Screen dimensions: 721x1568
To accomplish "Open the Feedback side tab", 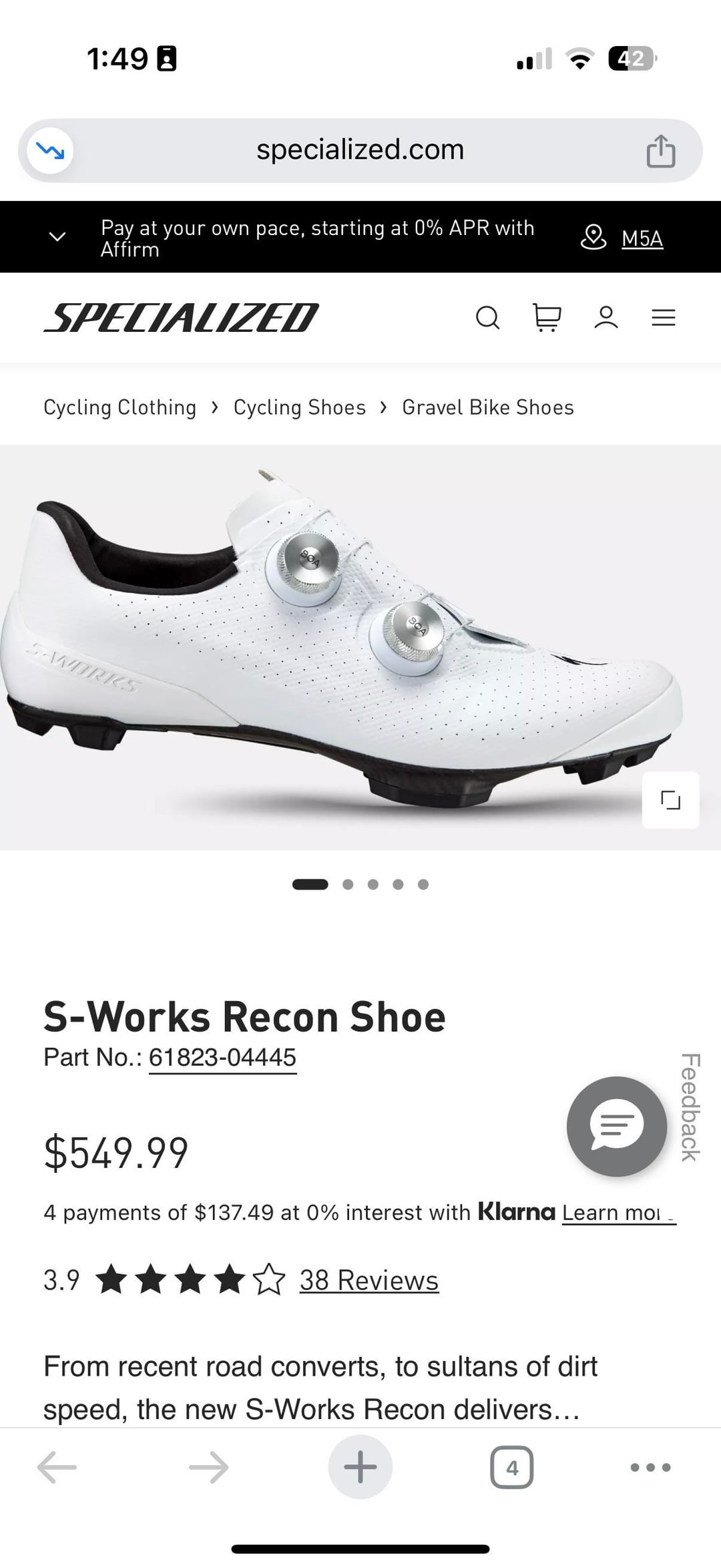I will 690,1107.
